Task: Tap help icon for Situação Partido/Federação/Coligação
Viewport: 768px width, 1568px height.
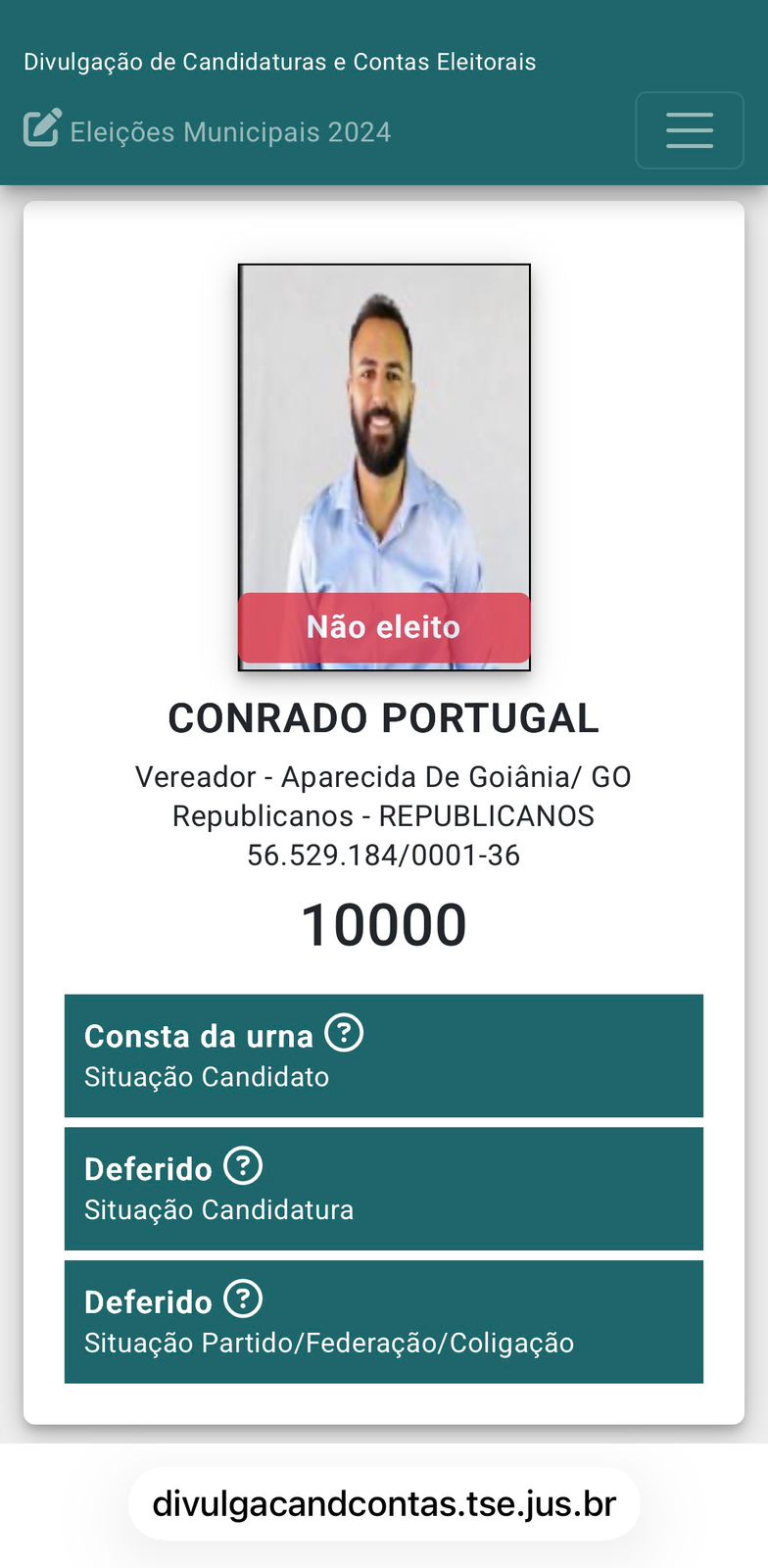Action: click(x=243, y=1298)
